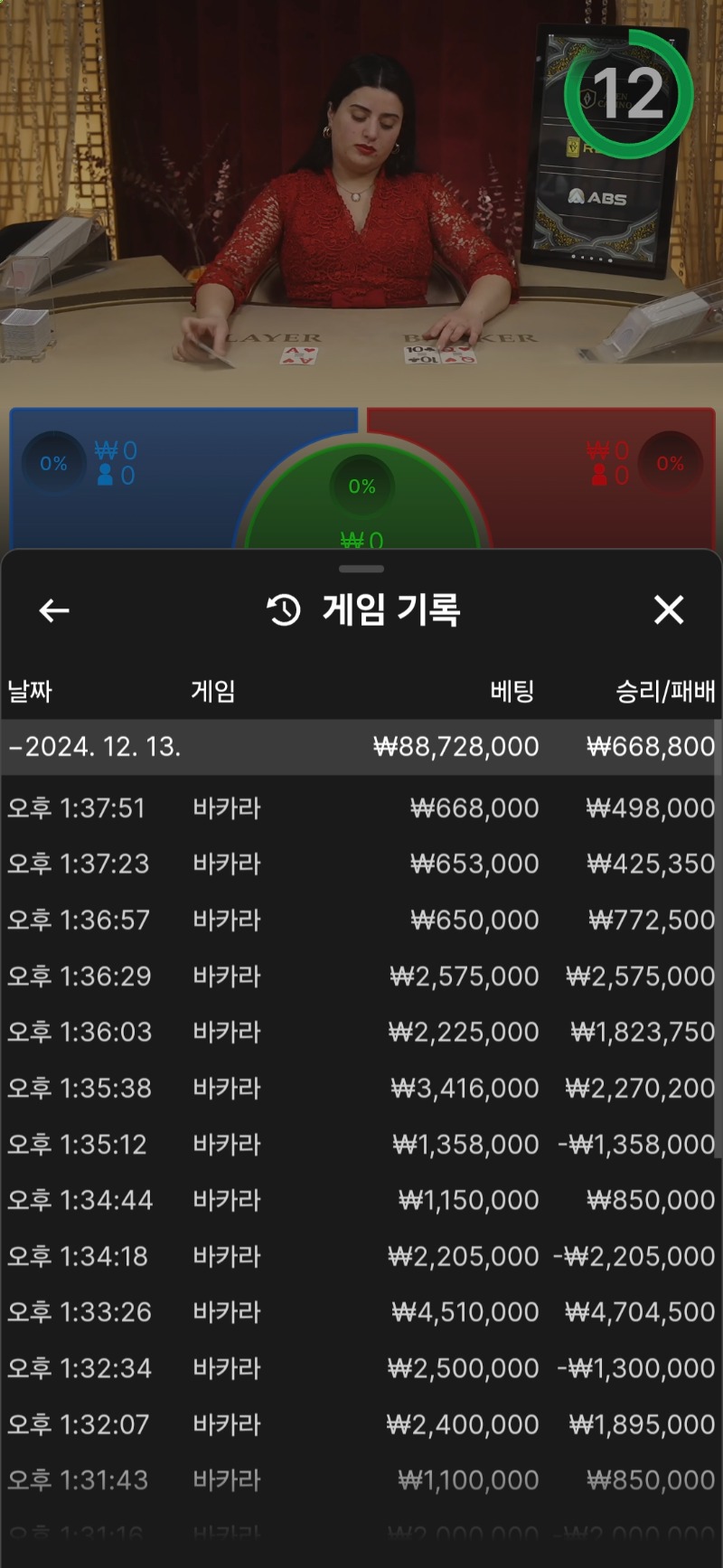
Task: Select the 오후 1:36:03 baccarat entry
Action: [360, 1032]
